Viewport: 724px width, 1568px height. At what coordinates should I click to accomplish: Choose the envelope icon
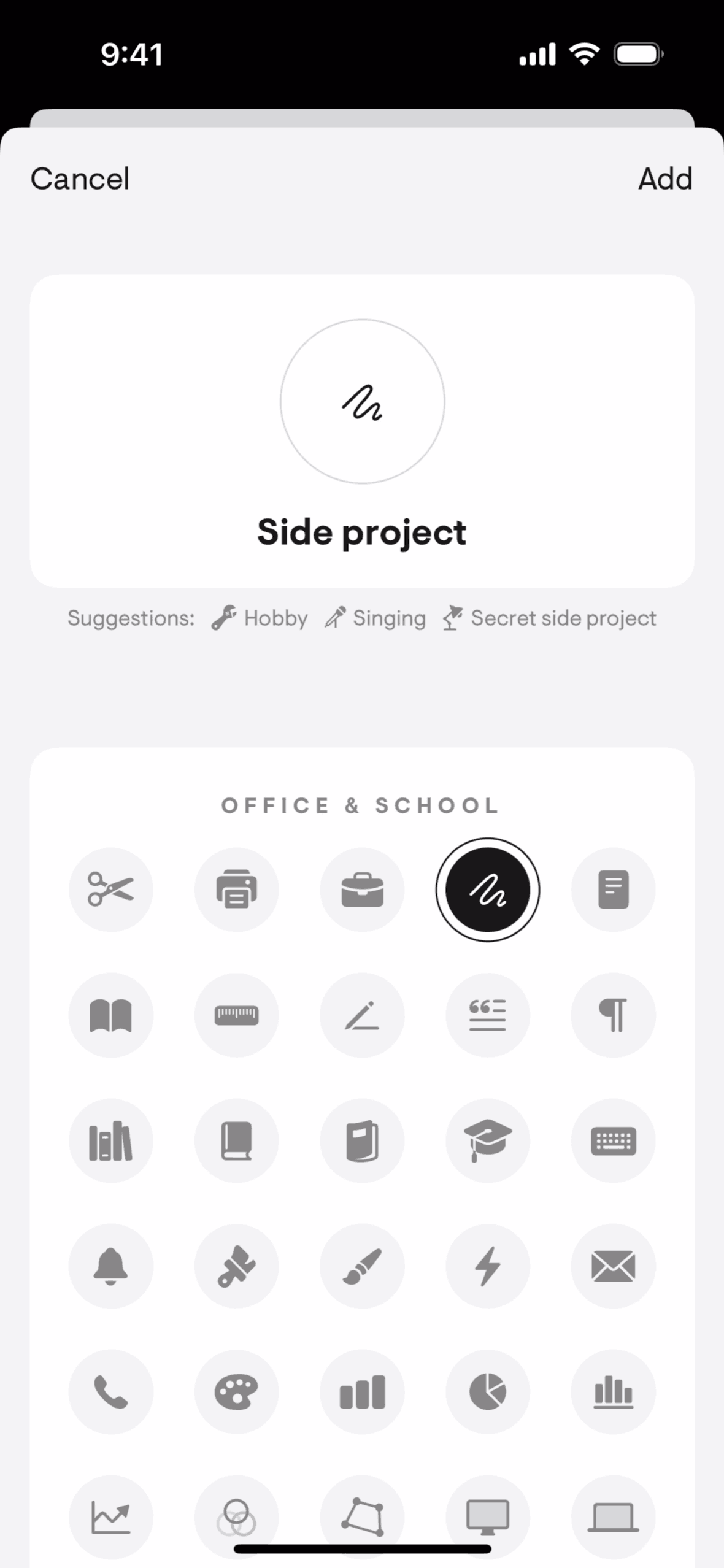pos(614,1266)
